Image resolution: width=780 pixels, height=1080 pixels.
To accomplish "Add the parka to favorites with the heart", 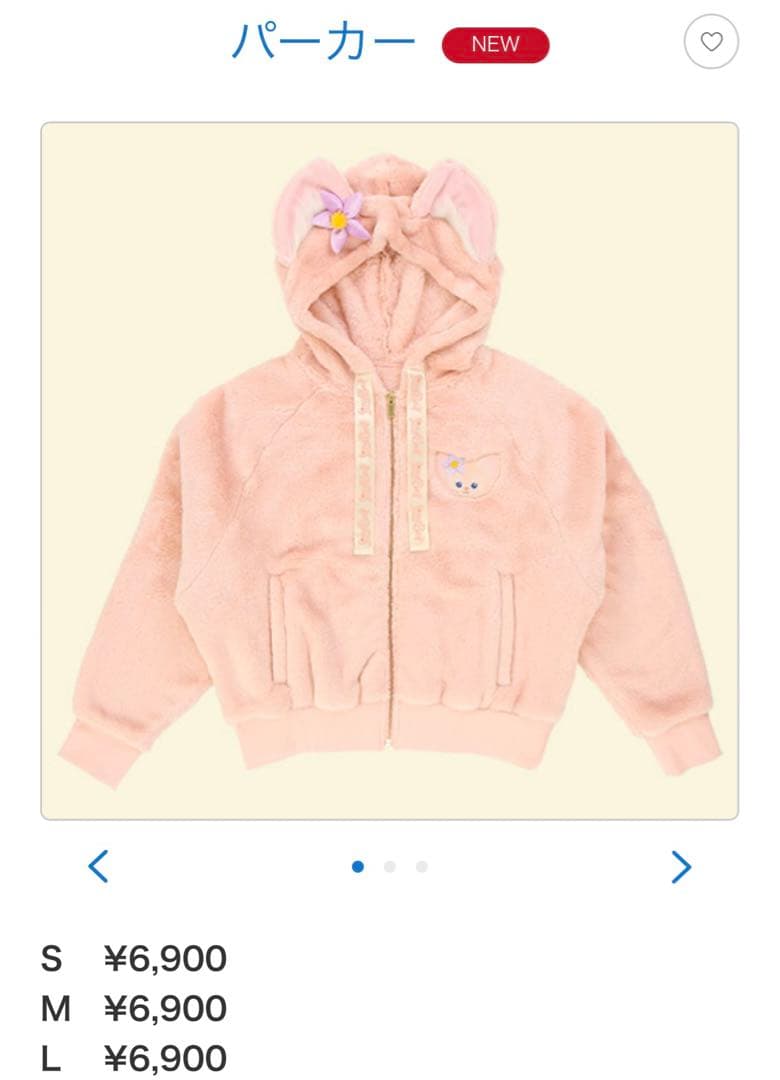I will point(711,42).
